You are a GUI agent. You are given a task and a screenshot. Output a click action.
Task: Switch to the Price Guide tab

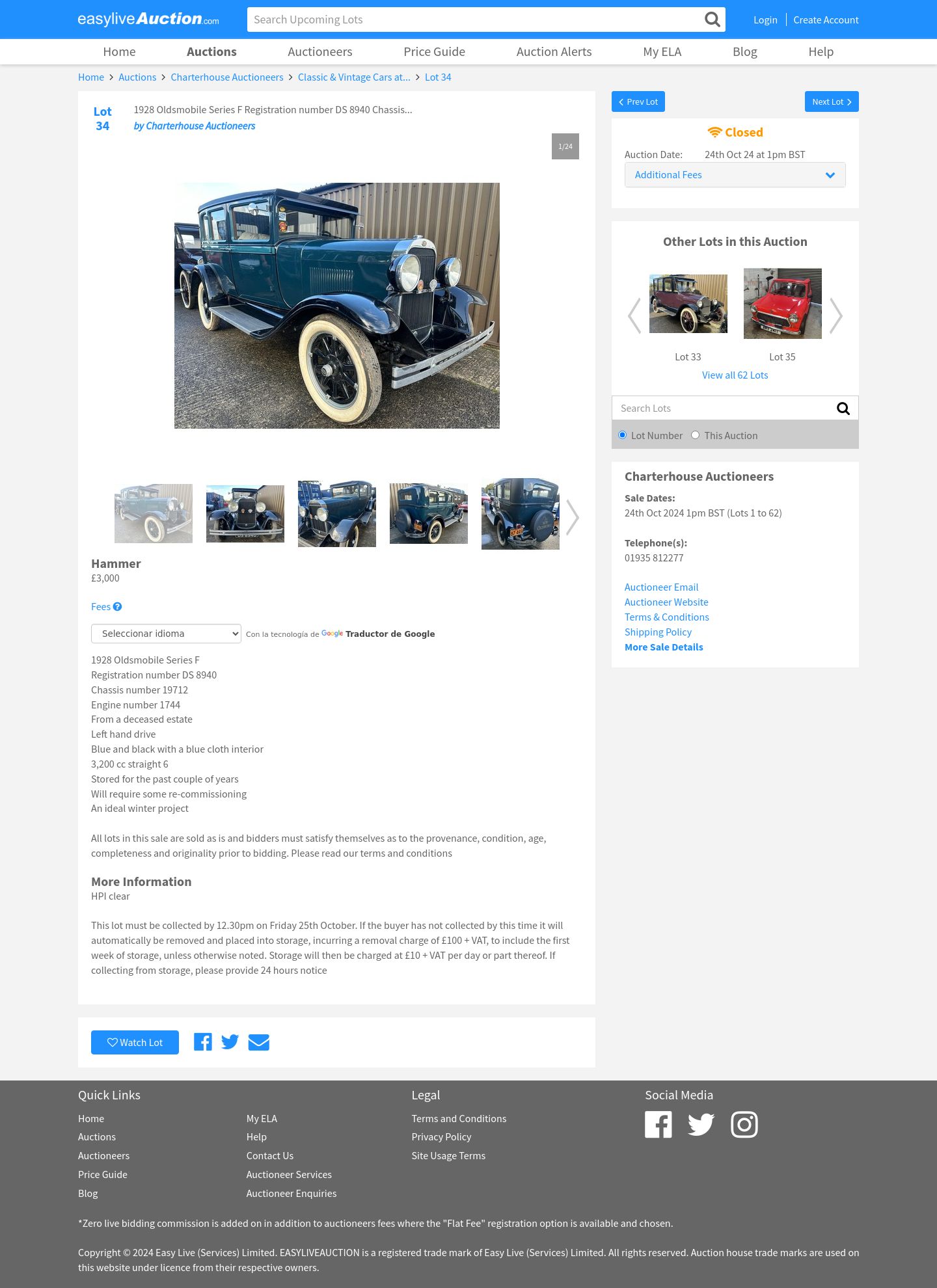pos(434,51)
